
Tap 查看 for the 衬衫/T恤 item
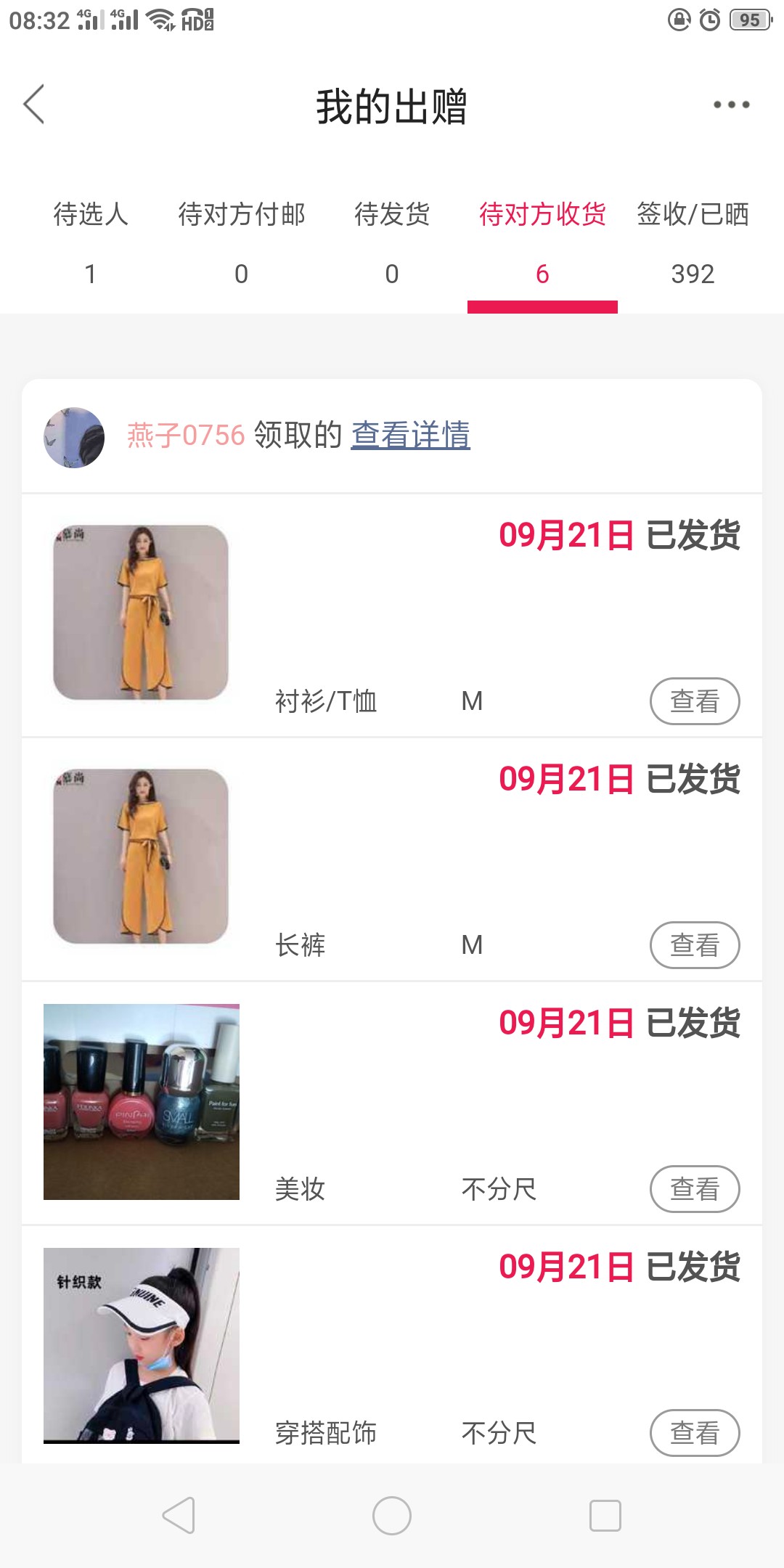[694, 701]
